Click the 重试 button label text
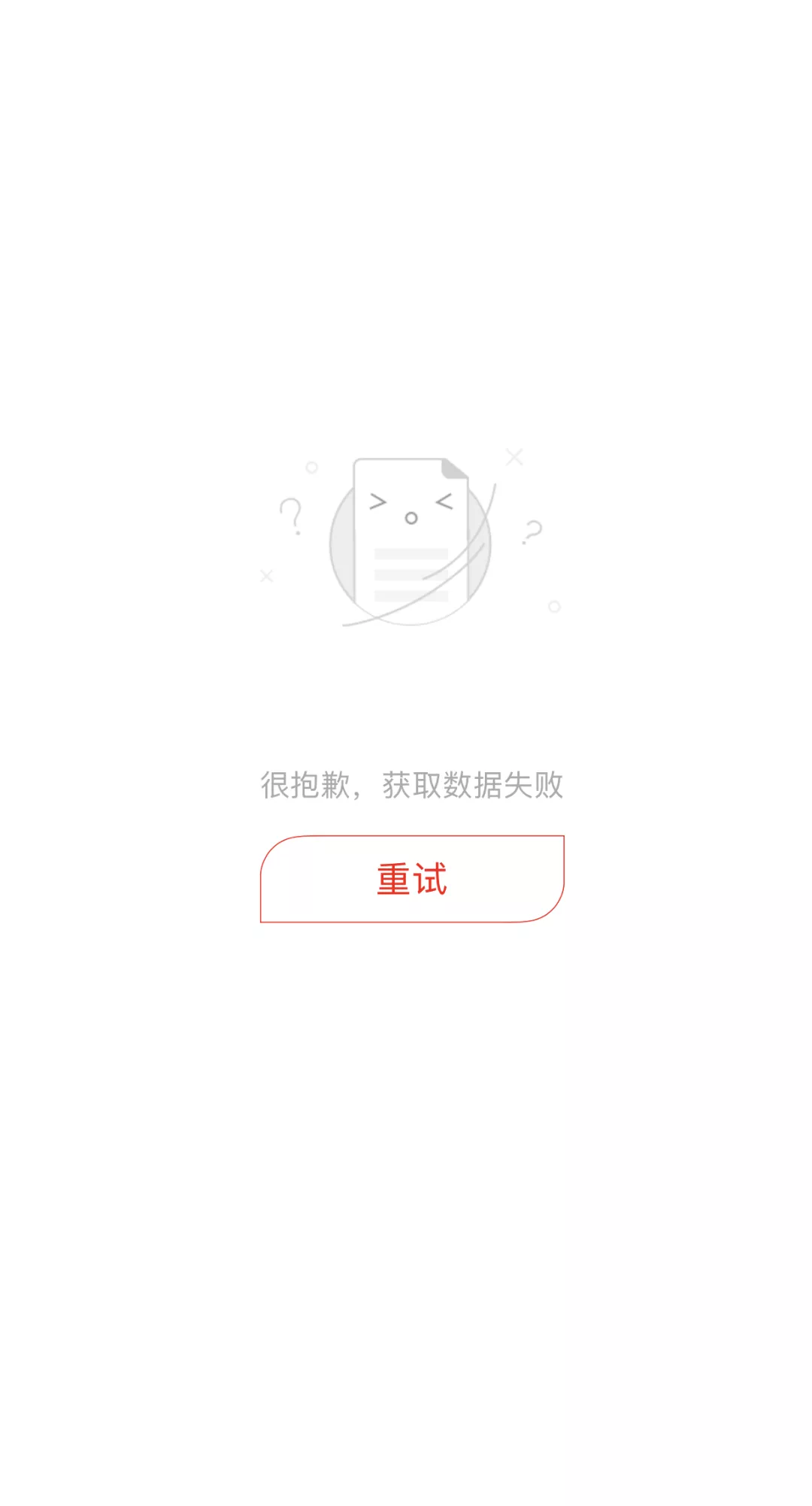Screen dimensions: 812x1506 pyautogui.click(x=410, y=877)
